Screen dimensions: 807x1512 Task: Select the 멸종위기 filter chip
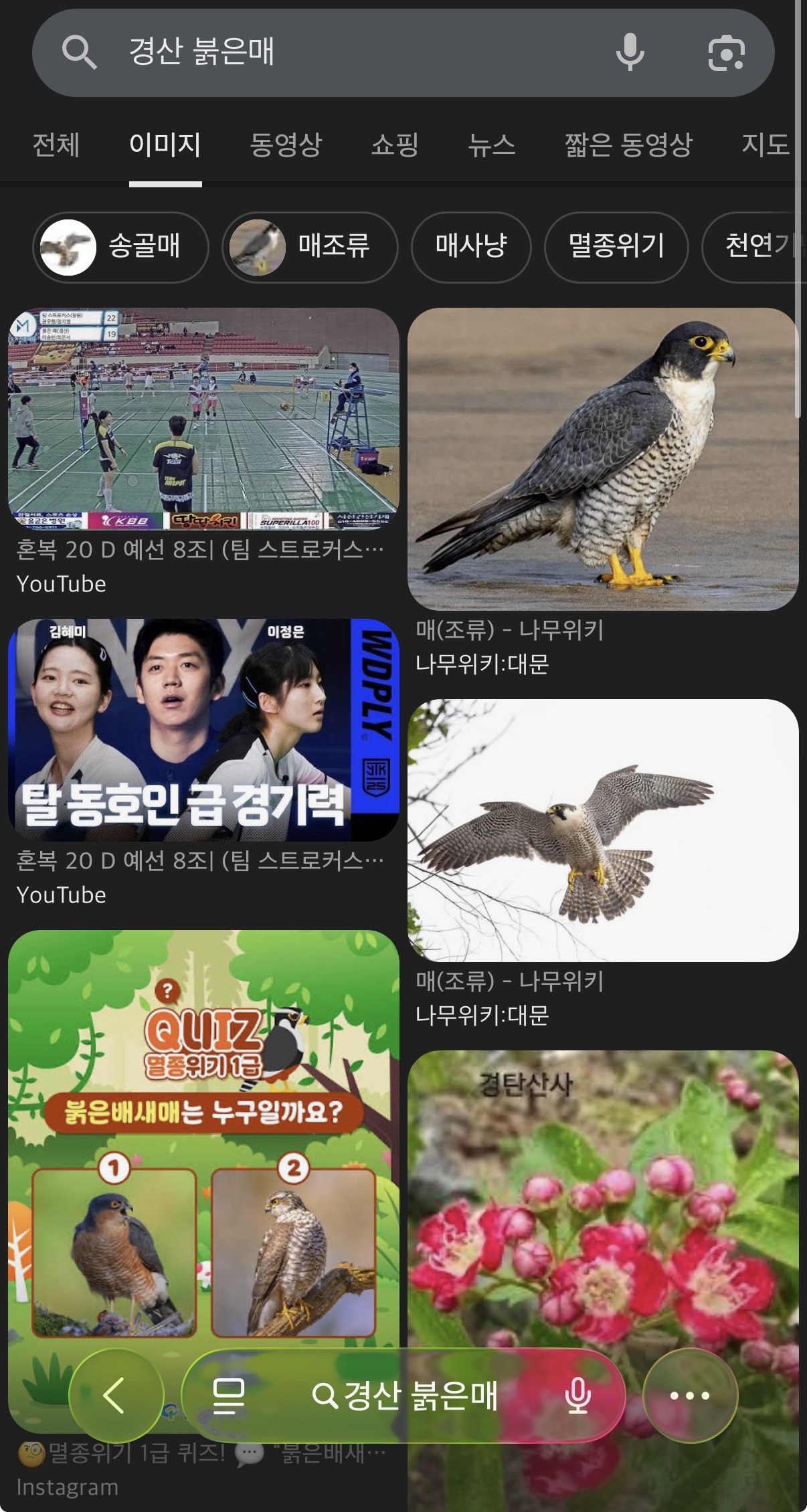coord(616,247)
